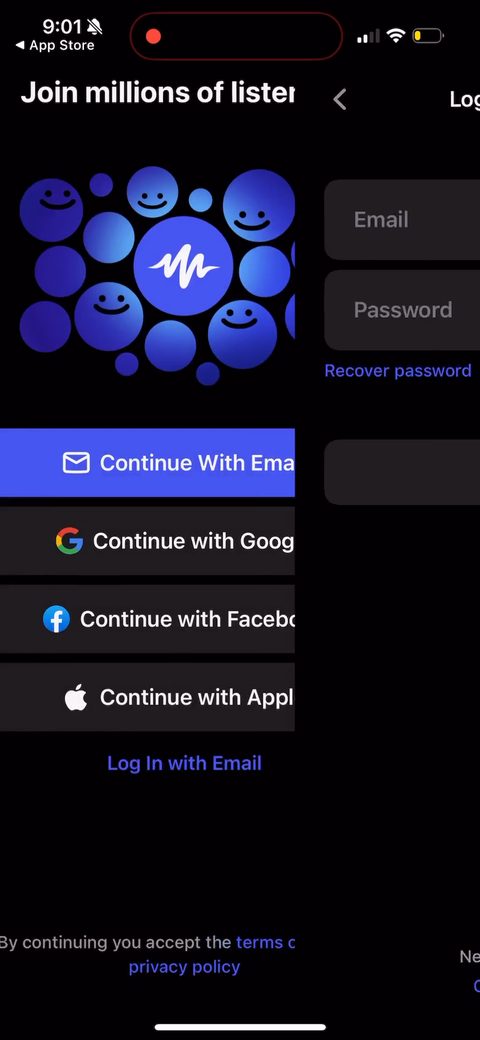Return to App Store via status bar
The width and height of the screenshot is (480, 1040).
point(54,45)
